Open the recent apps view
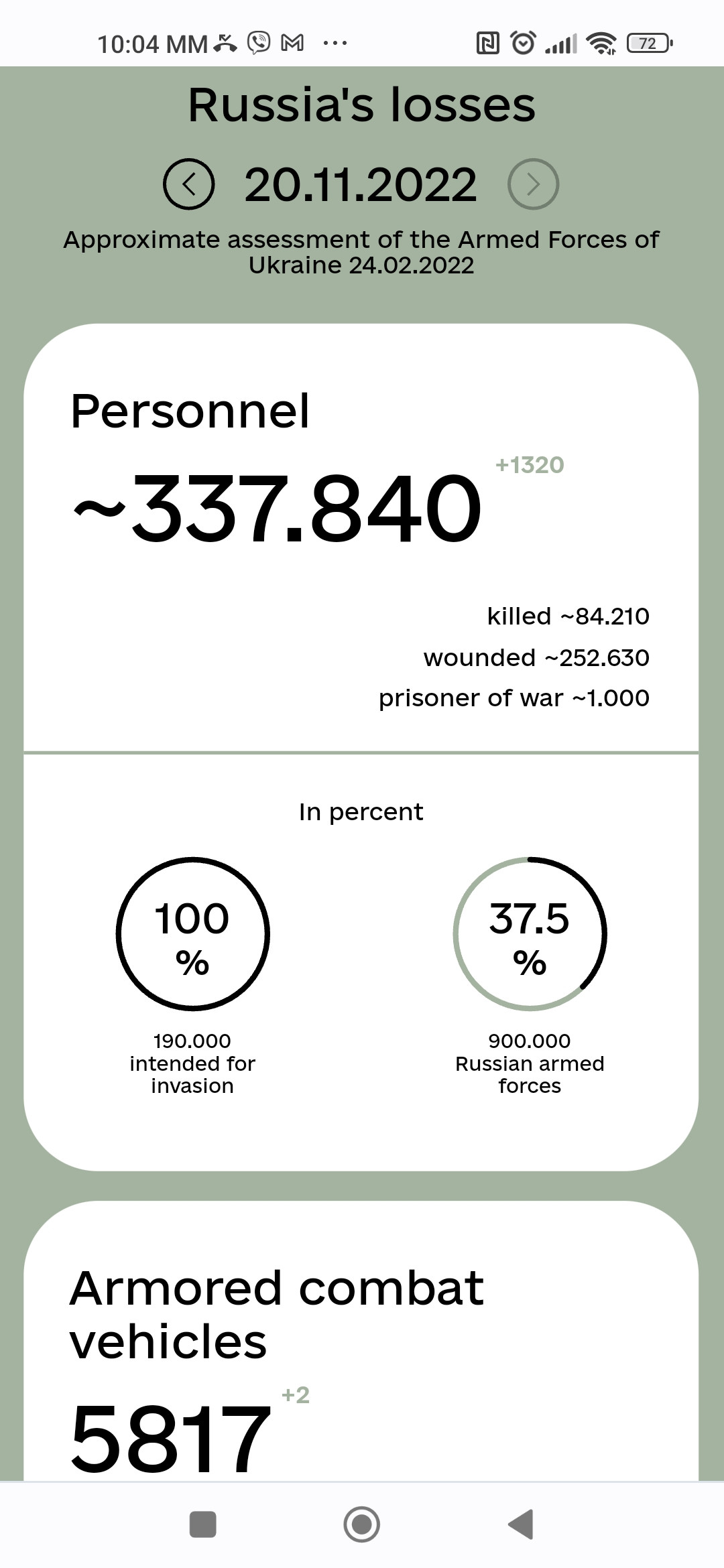724x1568 pixels. coord(202,1524)
